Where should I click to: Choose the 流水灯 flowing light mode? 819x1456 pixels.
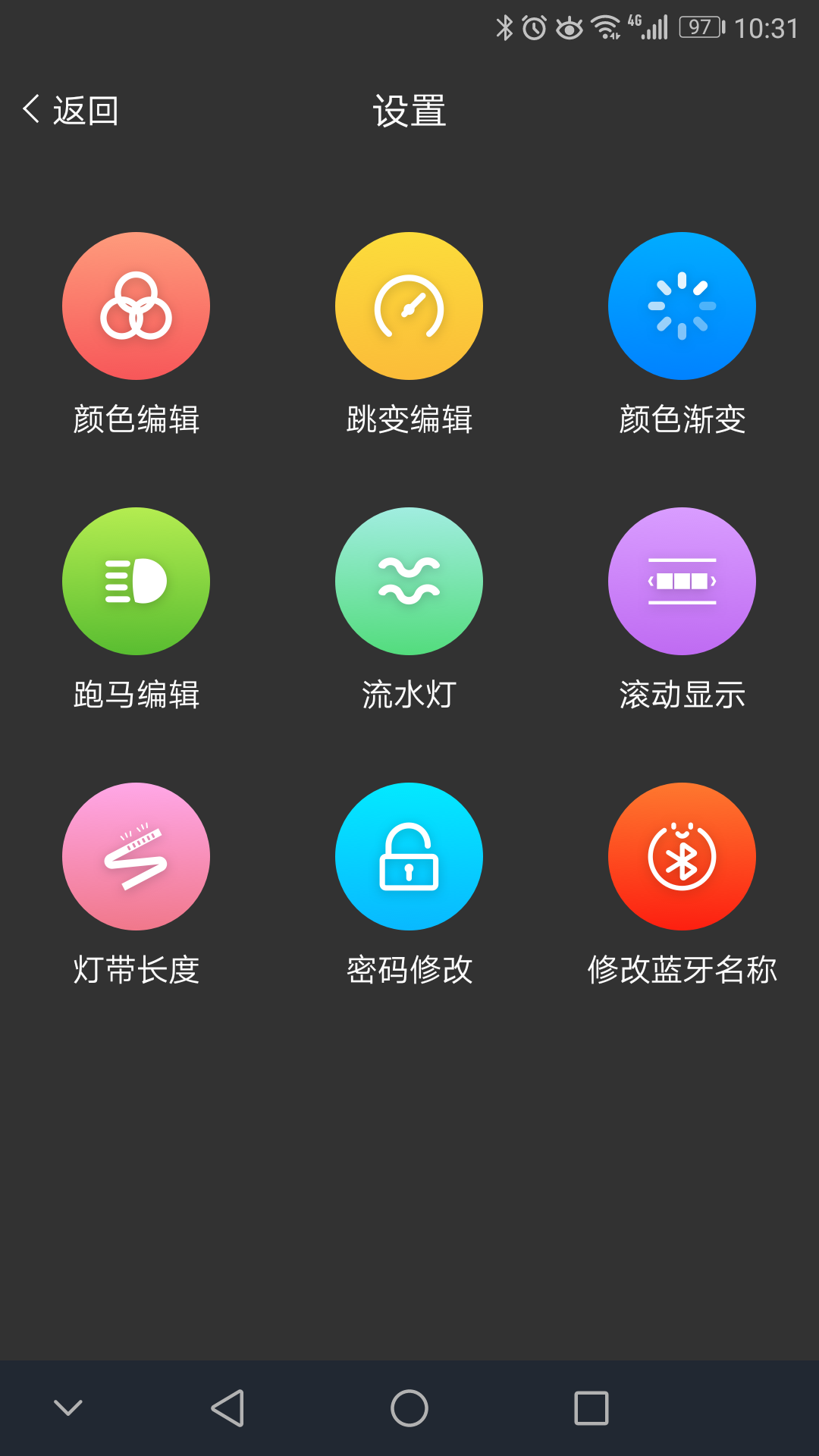(x=409, y=582)
